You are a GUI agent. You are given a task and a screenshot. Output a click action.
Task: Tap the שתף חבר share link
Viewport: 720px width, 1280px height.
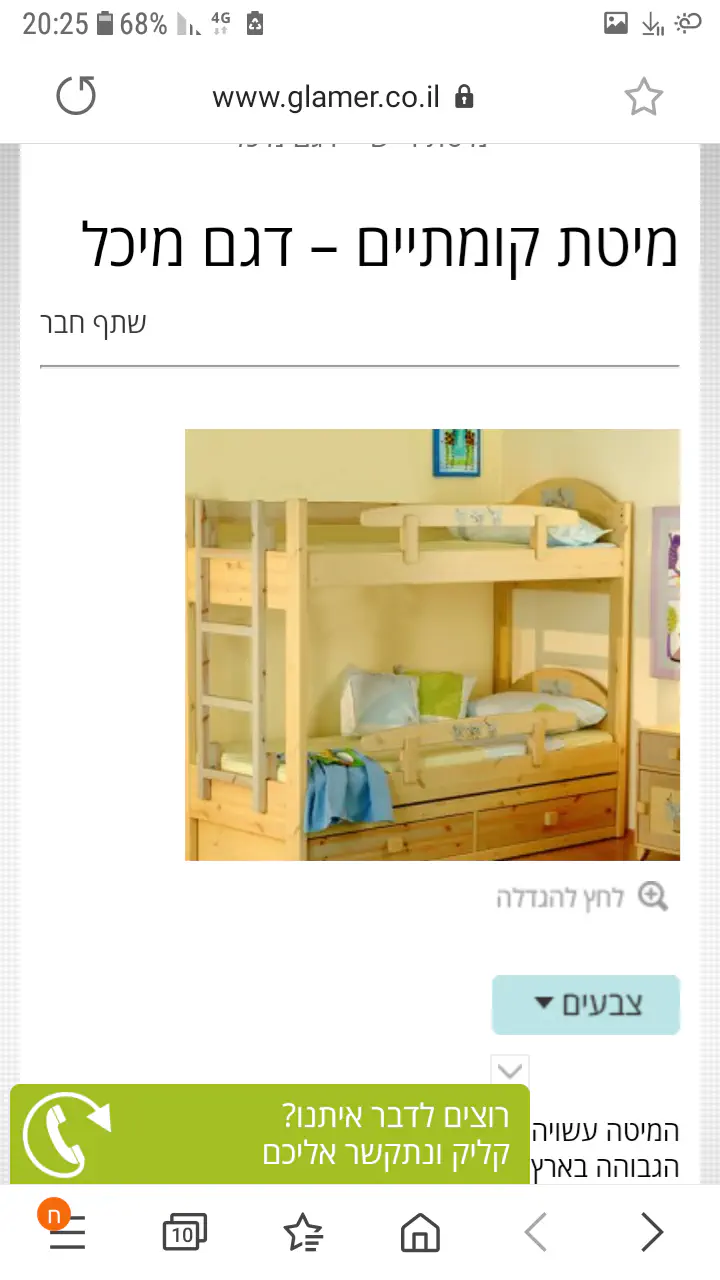coord(94,323)
